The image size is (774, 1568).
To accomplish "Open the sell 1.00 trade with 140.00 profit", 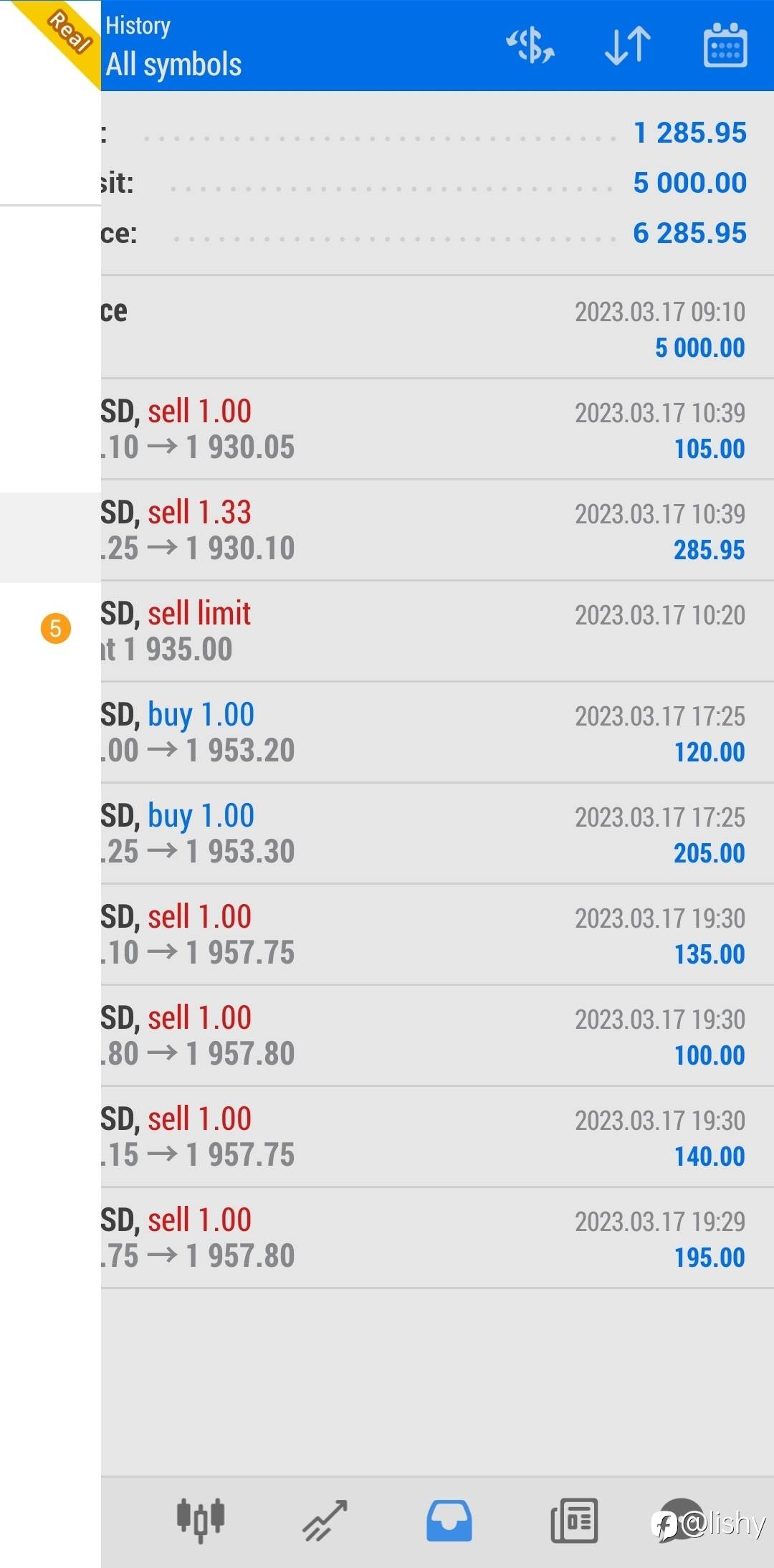I will (x=437, y=1137).
